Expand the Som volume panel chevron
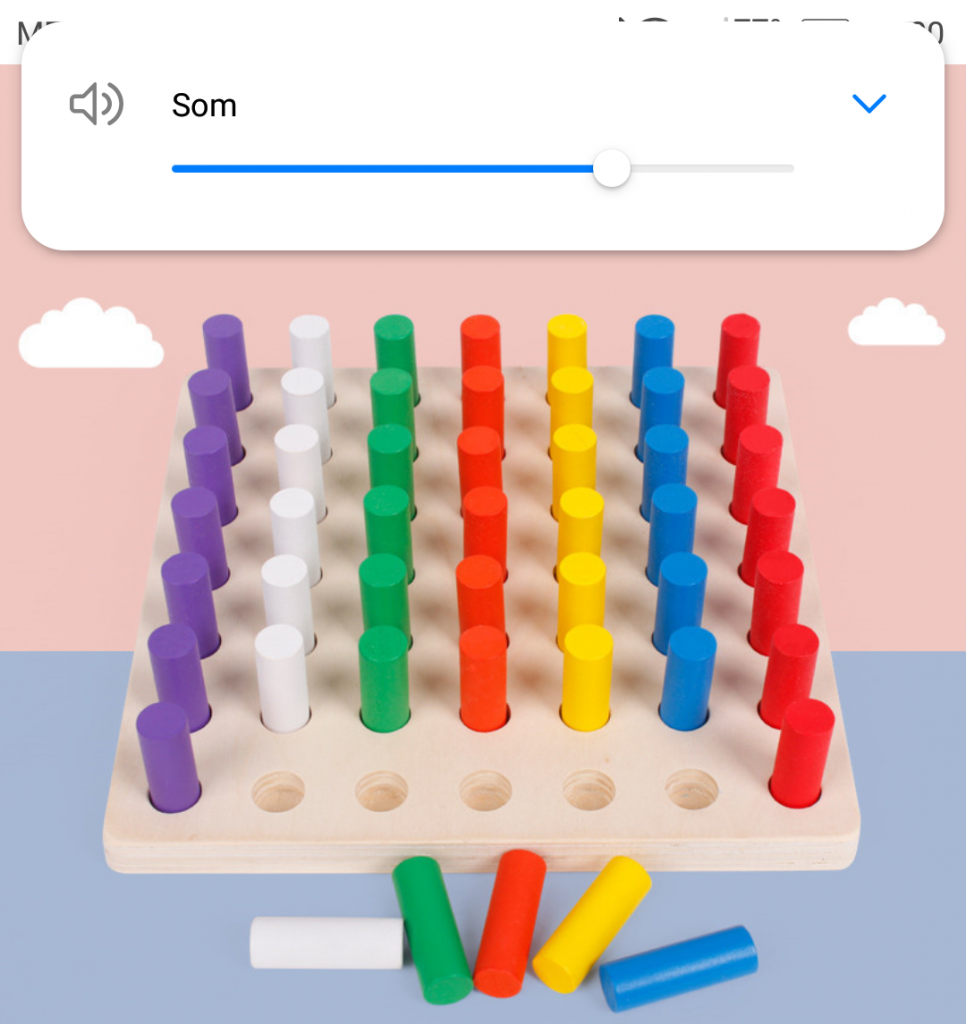 click(868, 103)
